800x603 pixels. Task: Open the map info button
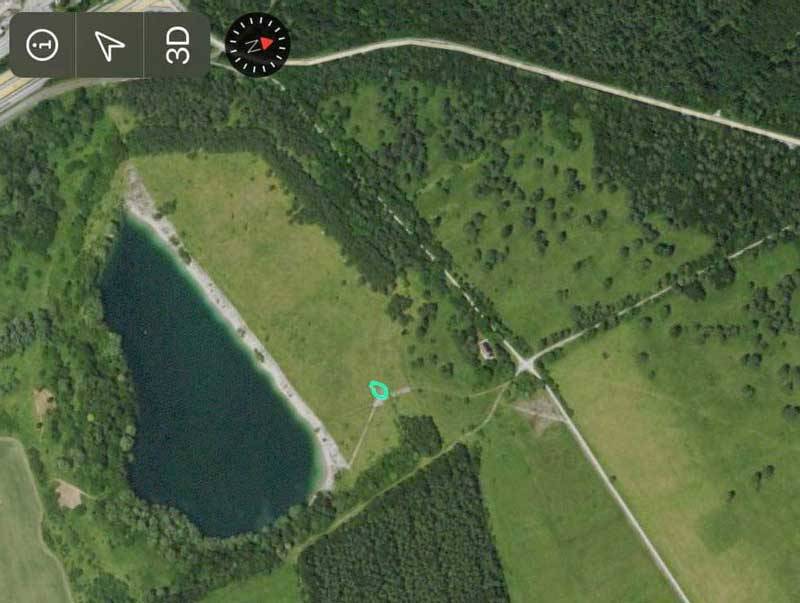pyautogui.click(x=42, y=45)
